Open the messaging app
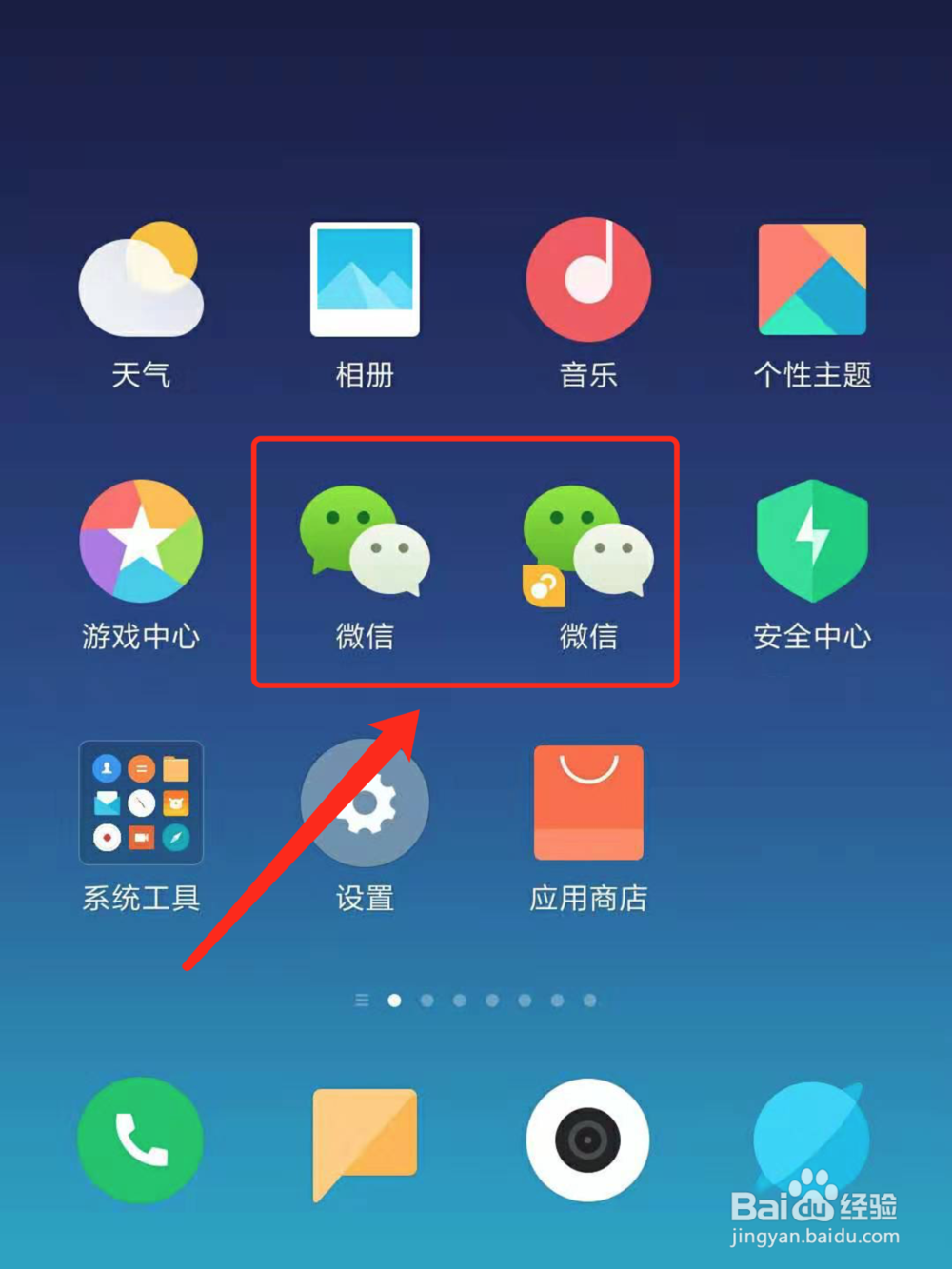The height and width of the screenshot is (1269, 952). pyautogui.click(x=365, y=1140)
